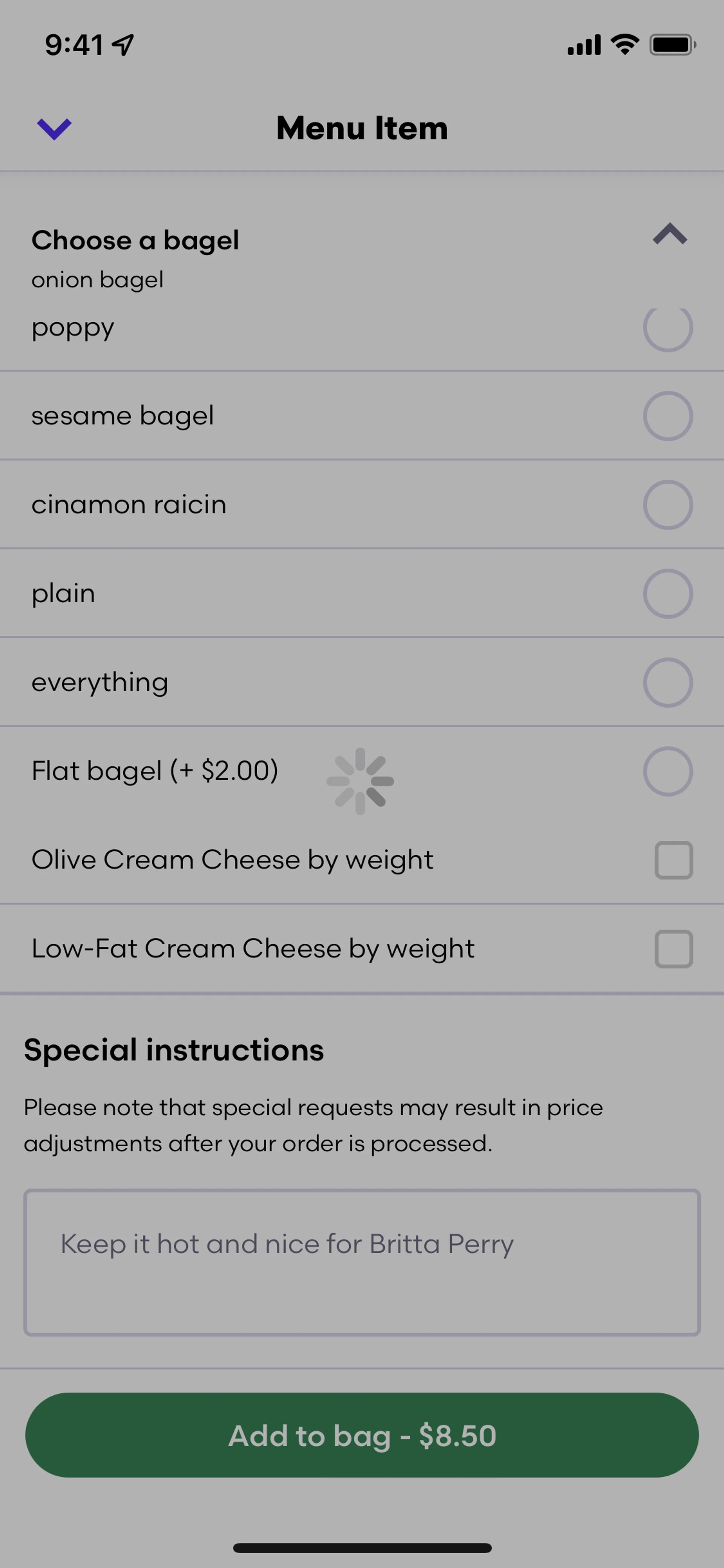The height and width of the screenshot is (1568, 724).
Task: Choose sesame bagel
Action: 667,416
